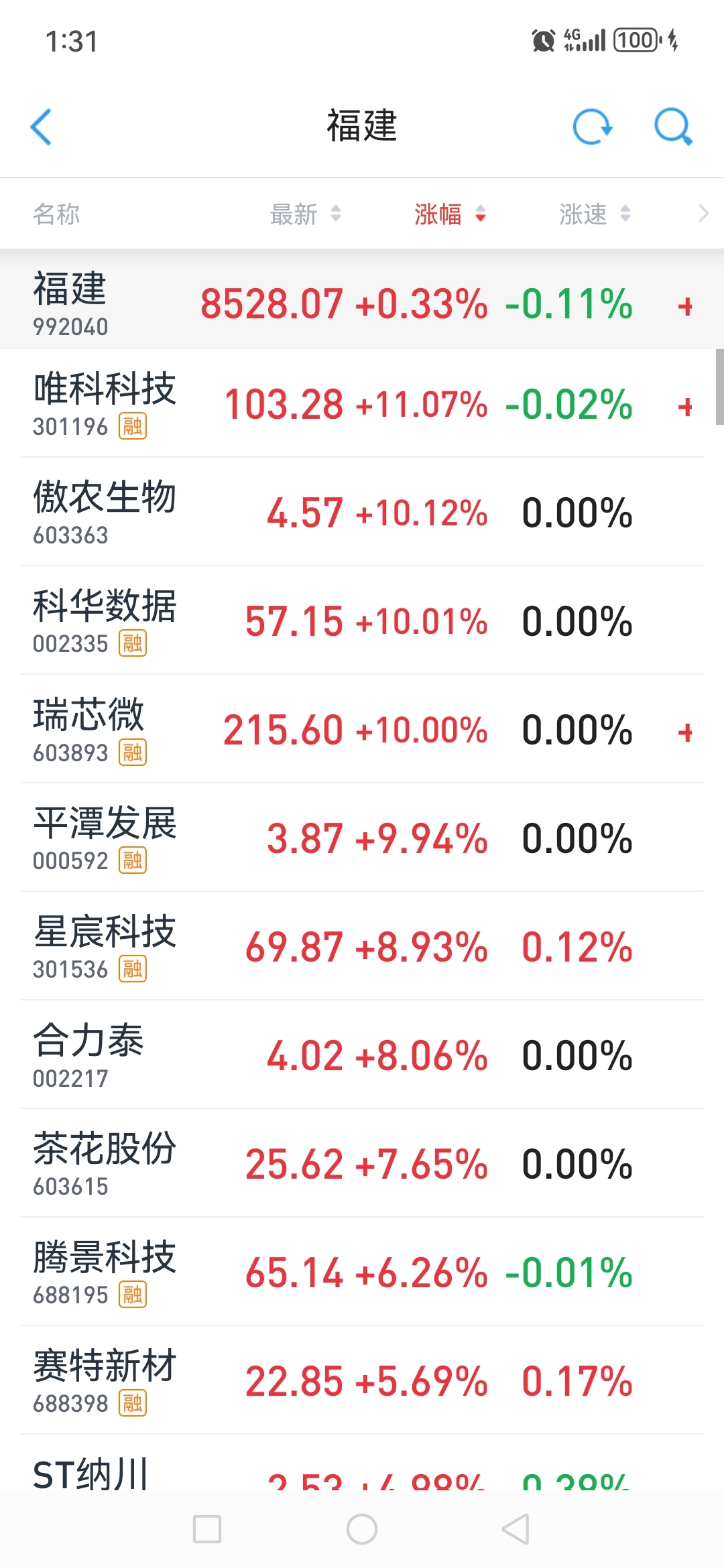
Task: Show more columns with the right chevron
Action: 703,214
